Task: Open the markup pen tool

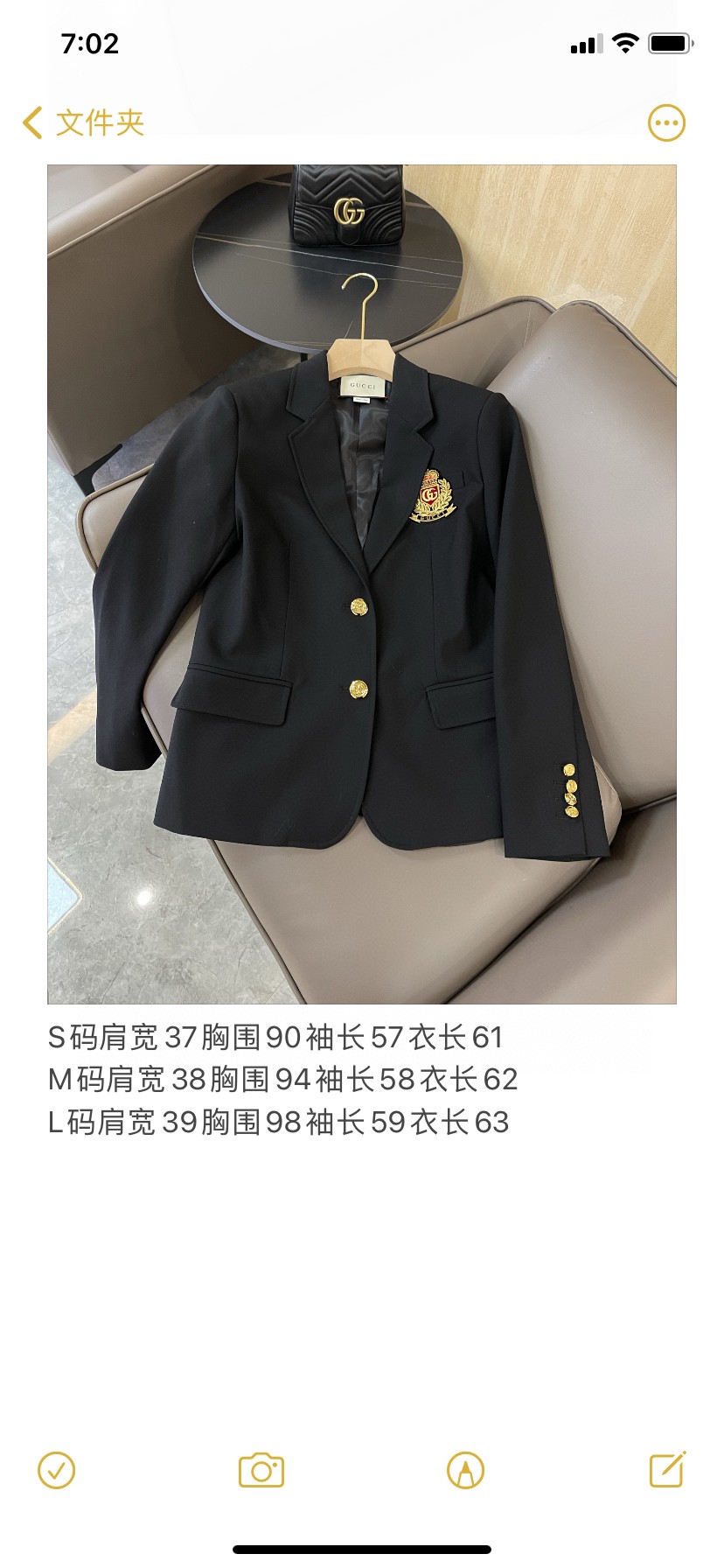Action: pyautogui.click(x=465, y=1470)
